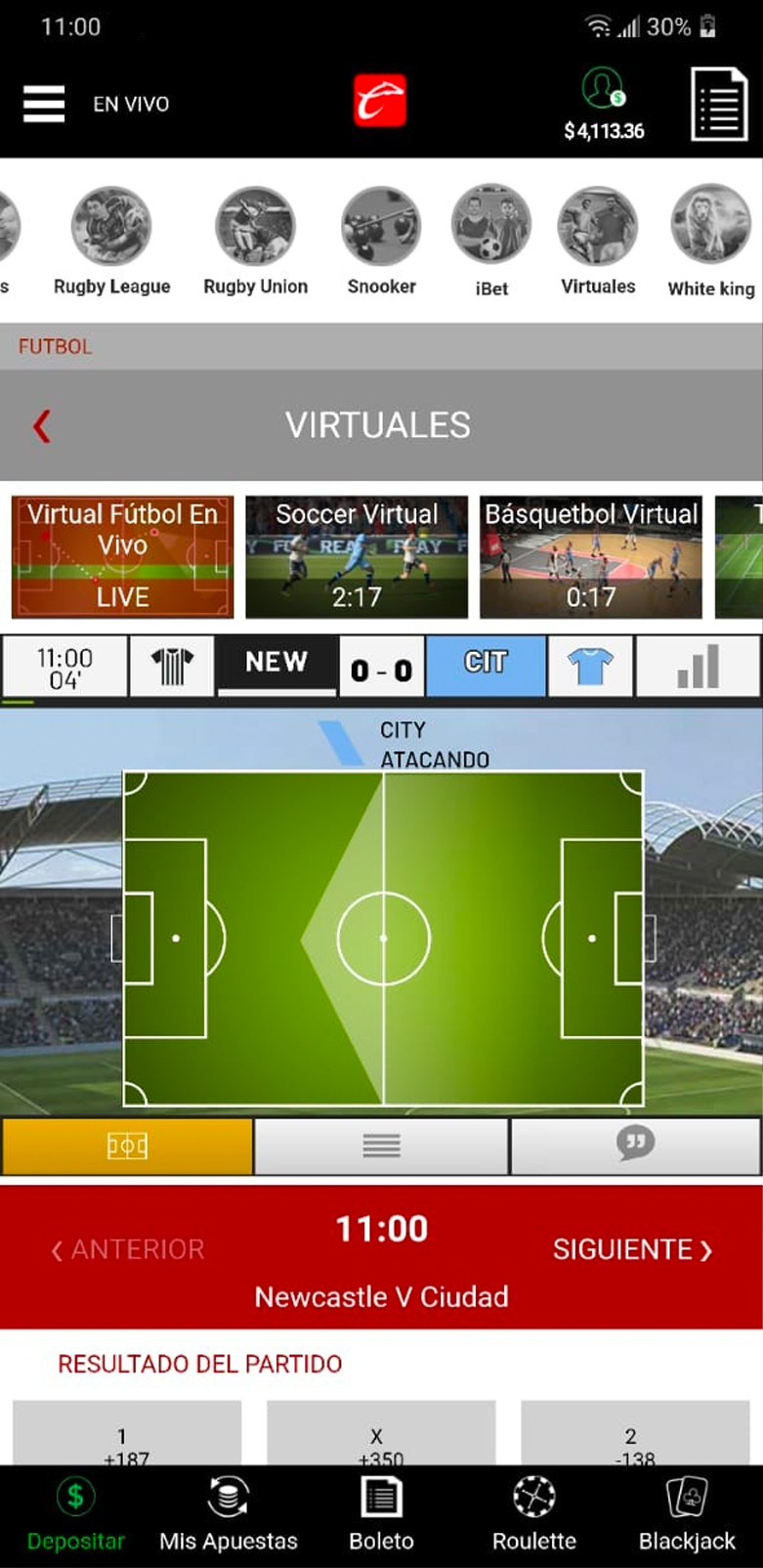The width and height of the screenshot is (763, 1568).
Task: Select the Snooker sport
Action: (x=381, y=241)
